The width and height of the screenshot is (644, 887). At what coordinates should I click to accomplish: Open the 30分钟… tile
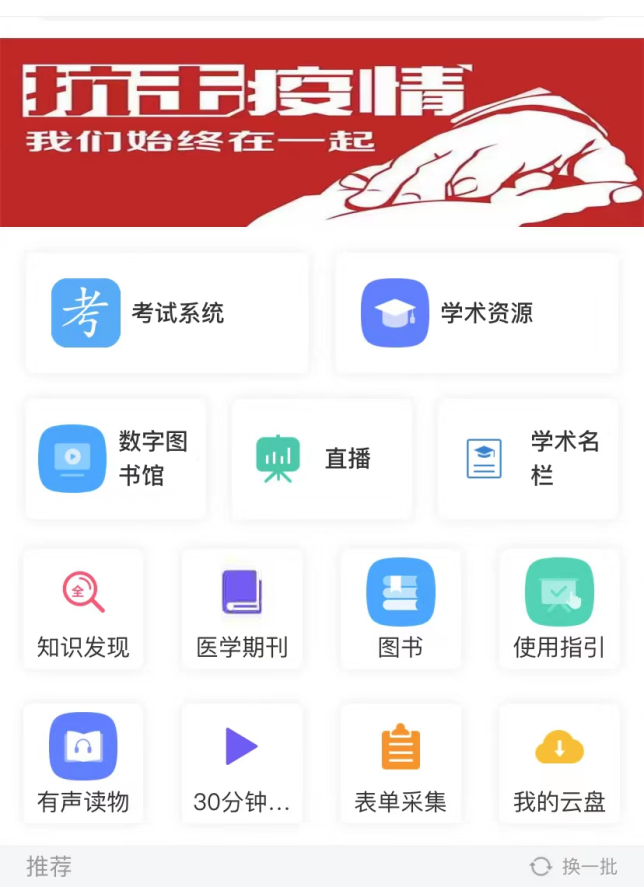point(242,763)
